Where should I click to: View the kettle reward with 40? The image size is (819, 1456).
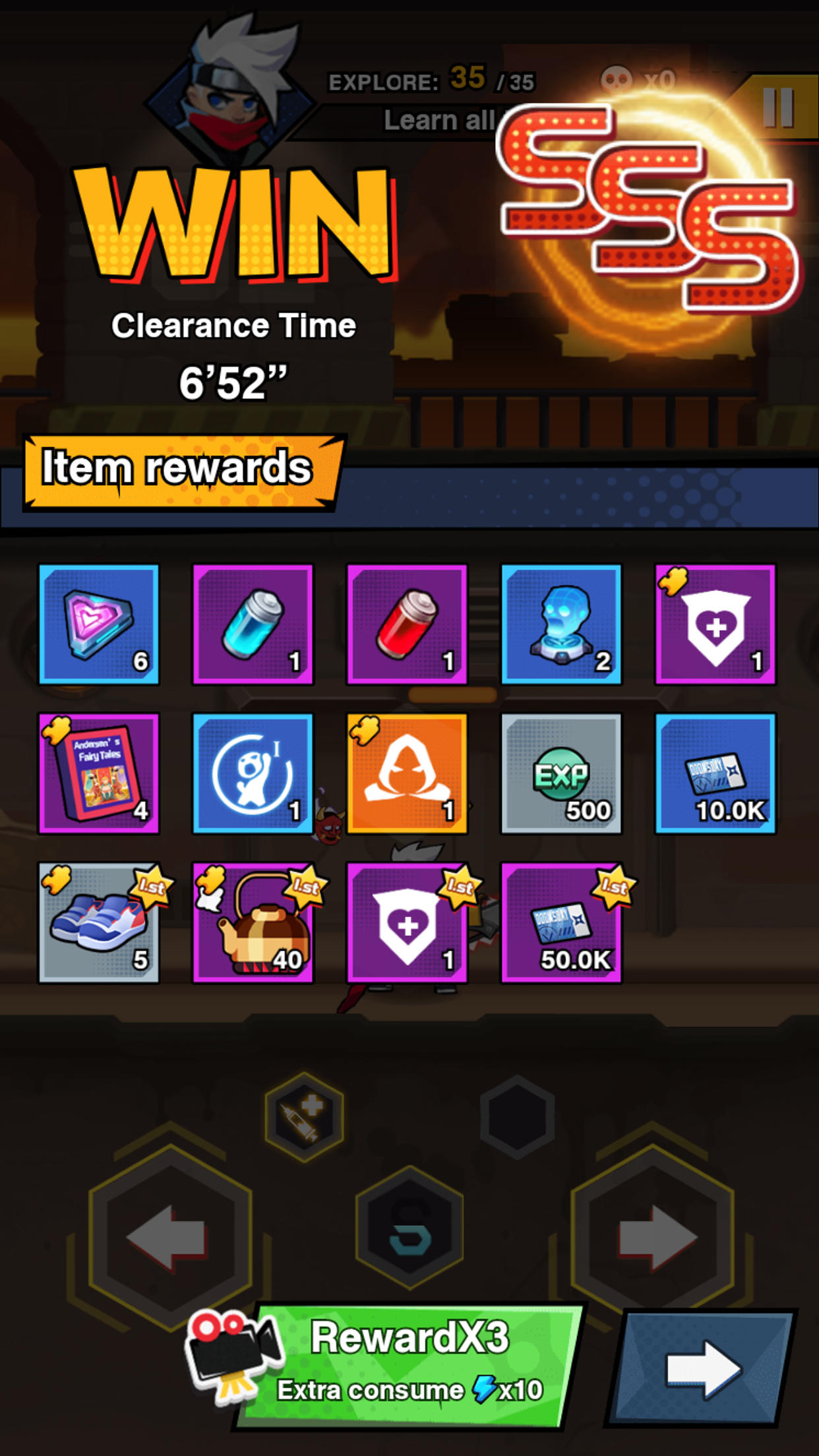253,923
